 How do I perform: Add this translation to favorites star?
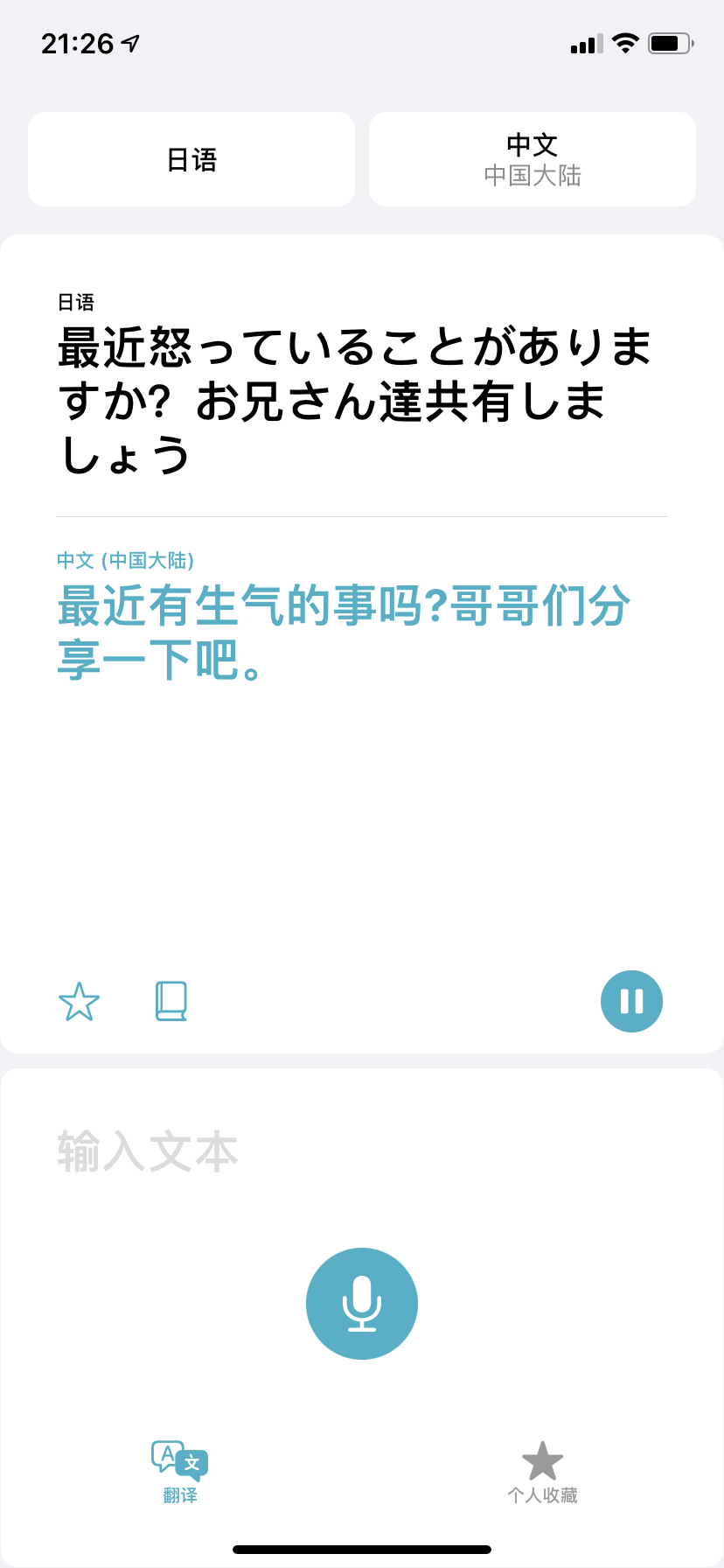point(79,1002)
